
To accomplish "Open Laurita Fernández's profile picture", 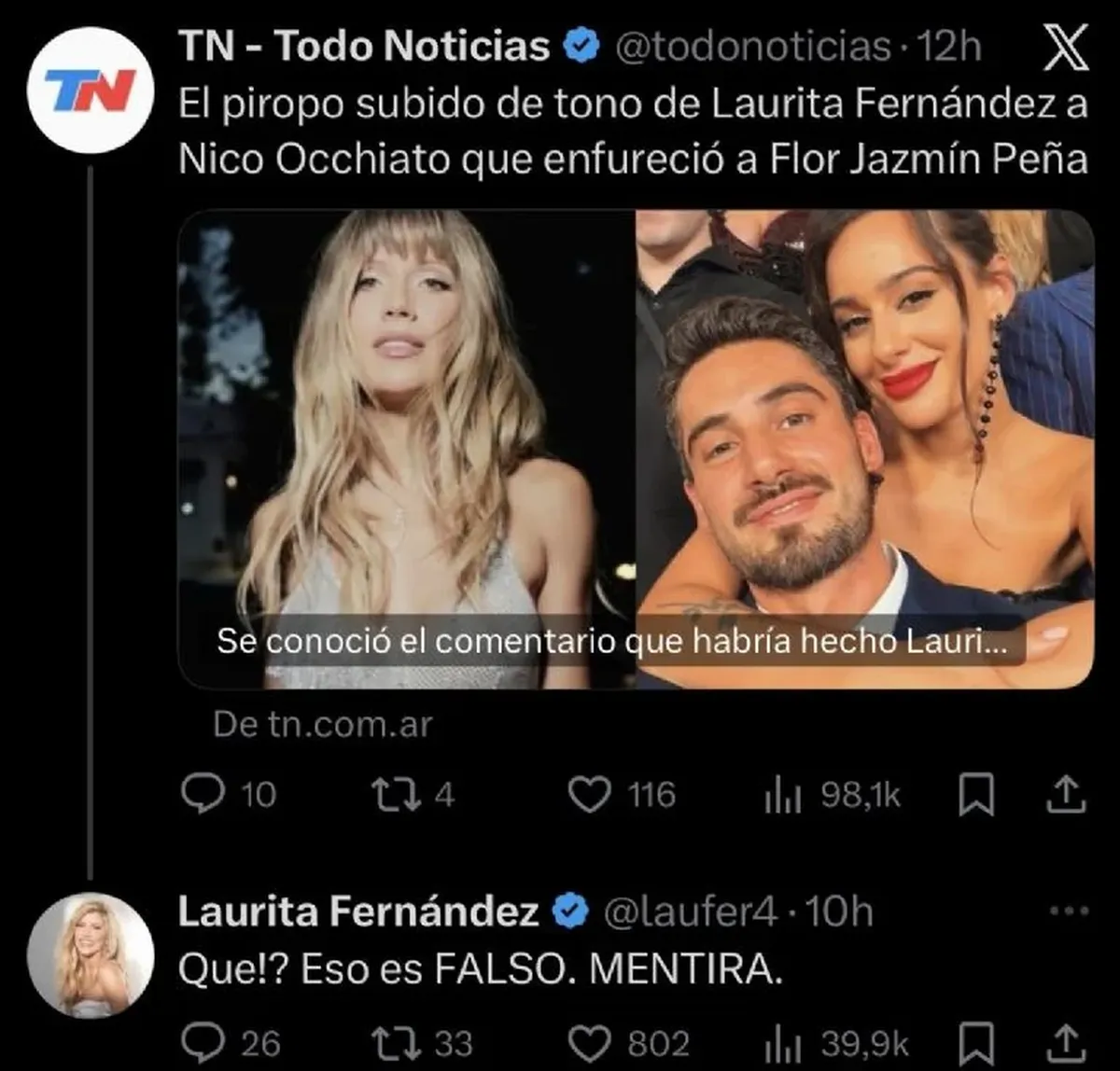I will (x=91, y=955).
